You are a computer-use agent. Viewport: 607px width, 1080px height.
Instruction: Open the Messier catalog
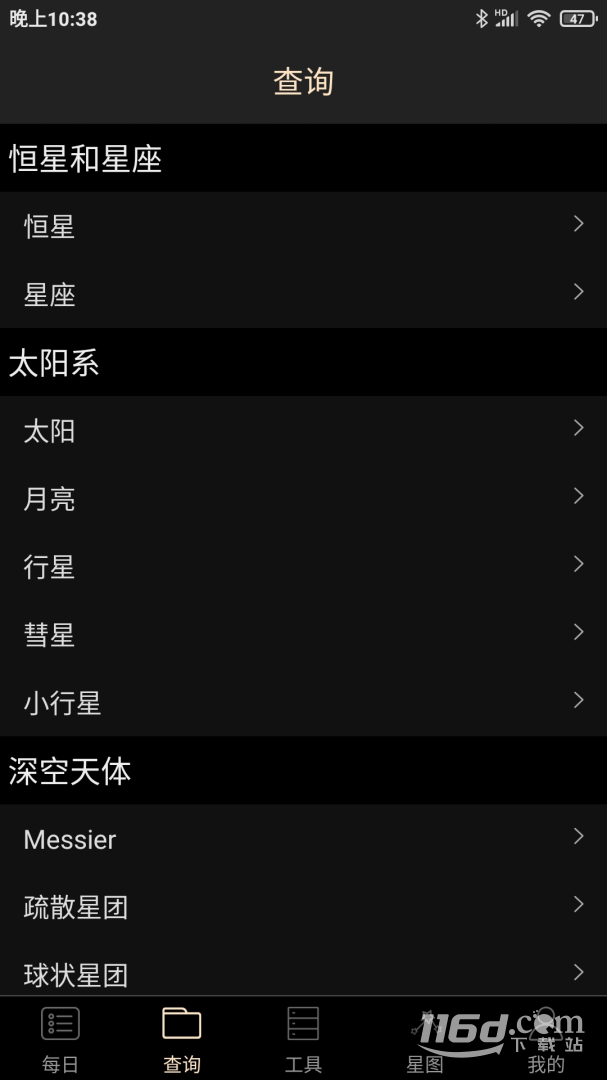pos(303,839)
